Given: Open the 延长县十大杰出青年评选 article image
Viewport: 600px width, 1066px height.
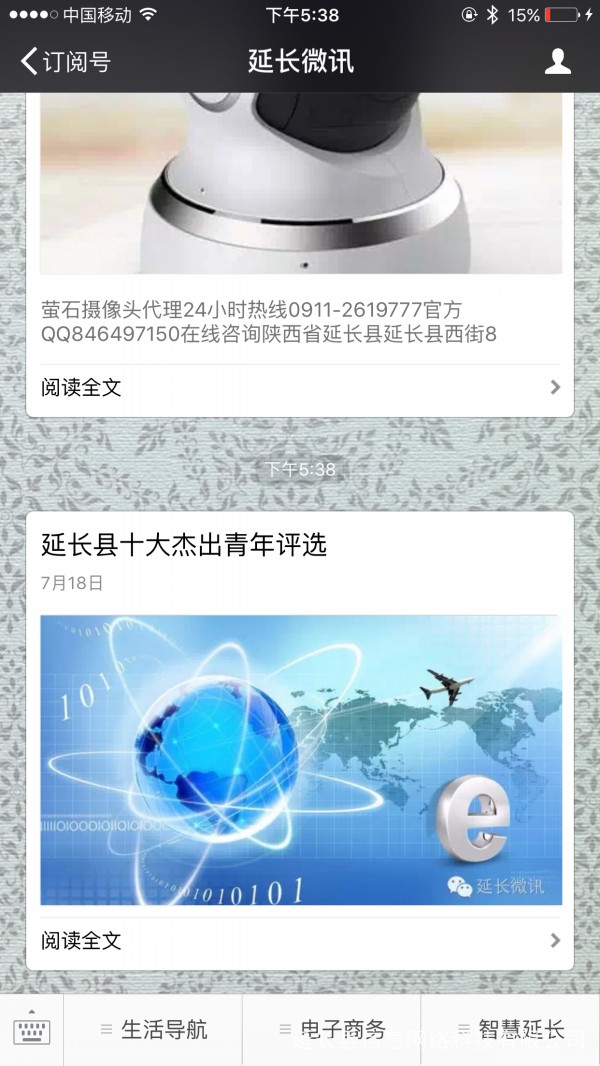Looking at the screenshot, I should pyautogui.click(x=300, y=760).
